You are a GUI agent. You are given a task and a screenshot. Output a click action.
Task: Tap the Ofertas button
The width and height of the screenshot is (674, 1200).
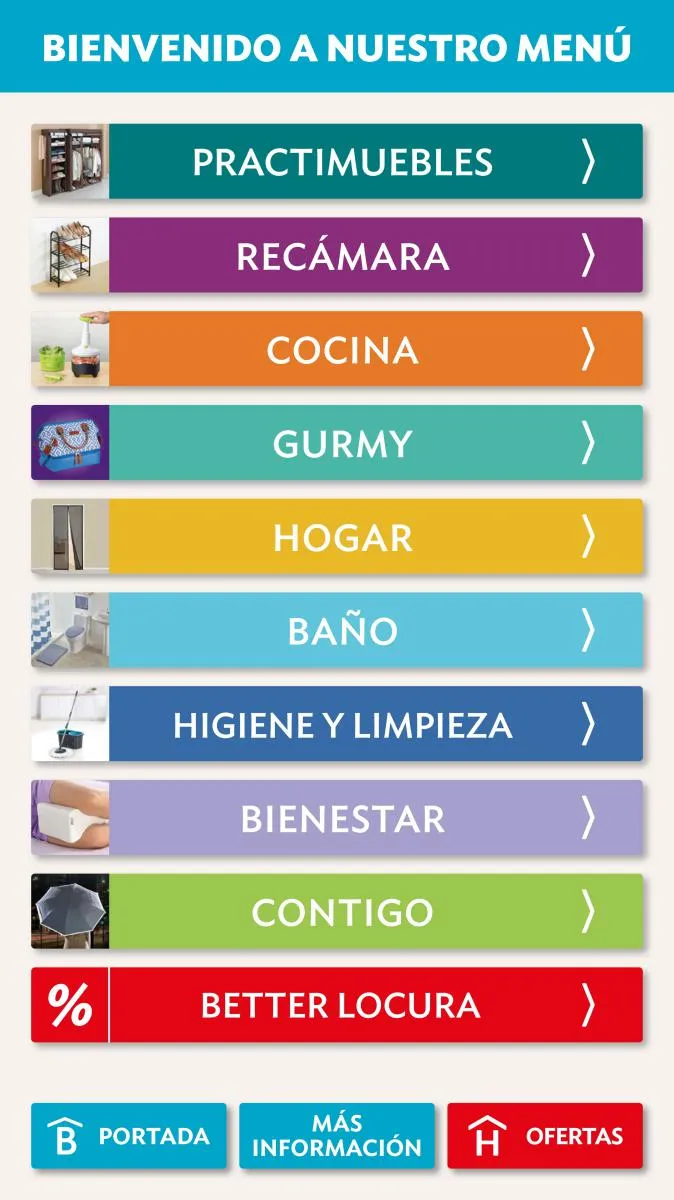(545, 1136)
